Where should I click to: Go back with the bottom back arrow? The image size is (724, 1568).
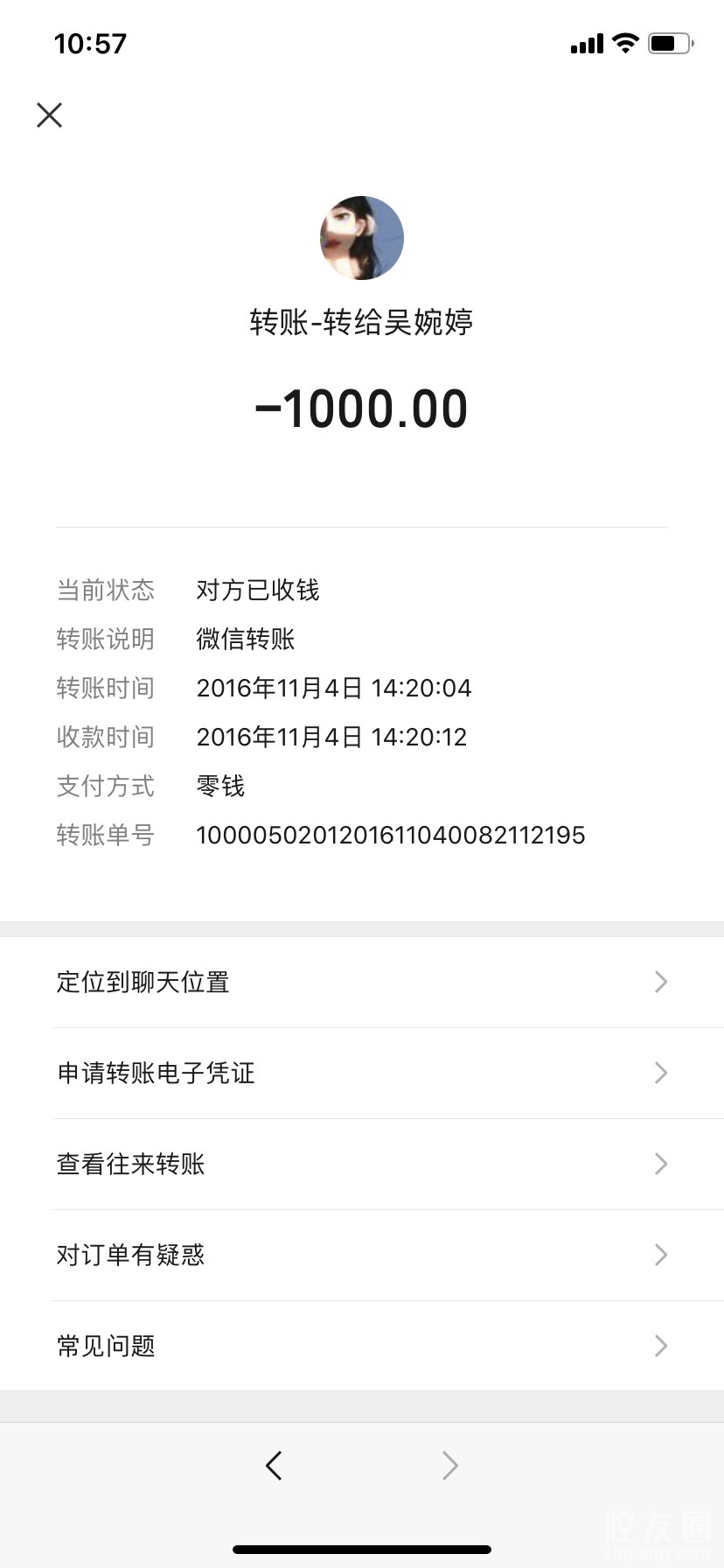tap(274, 1465)
